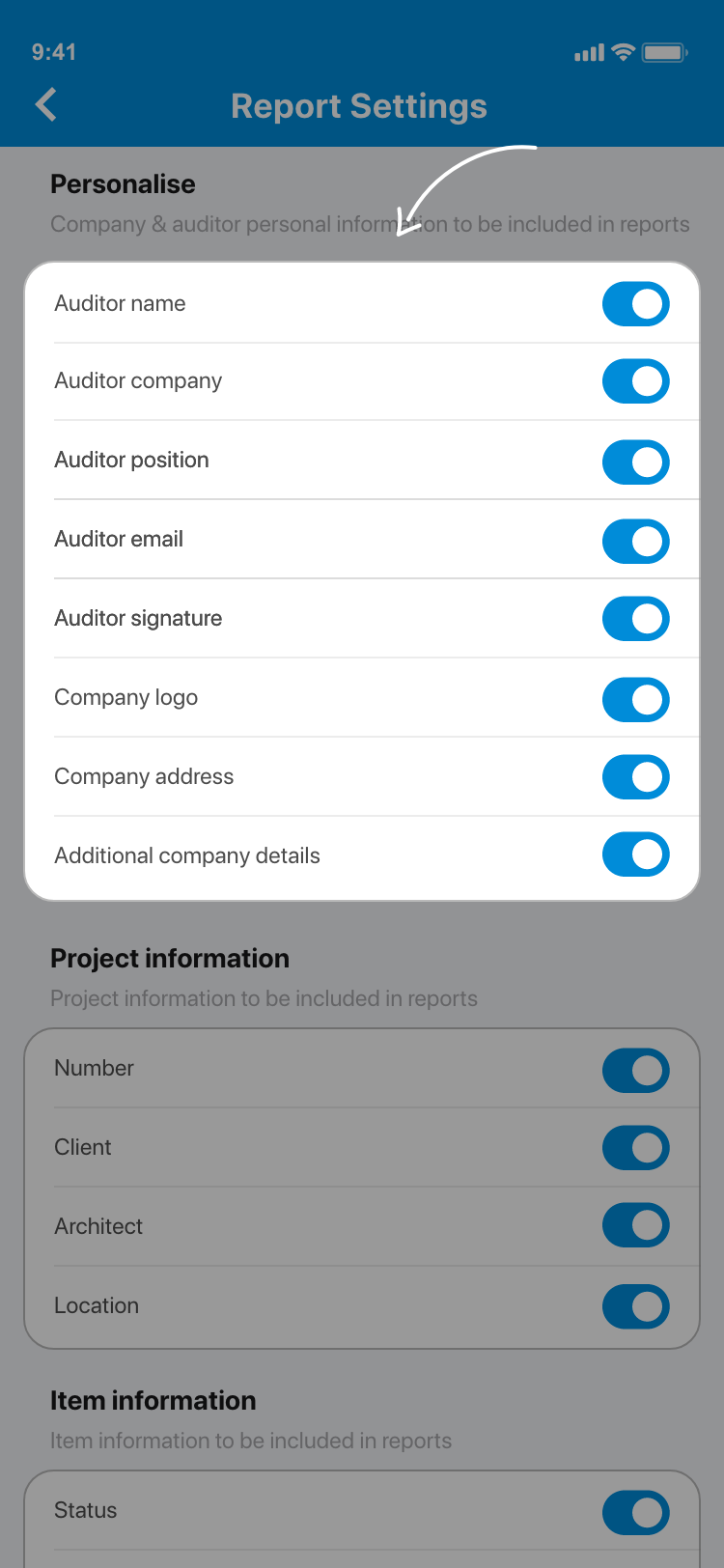724x1568 pixels.
Task: Disable the Client switch
Action: point(635,1148)
